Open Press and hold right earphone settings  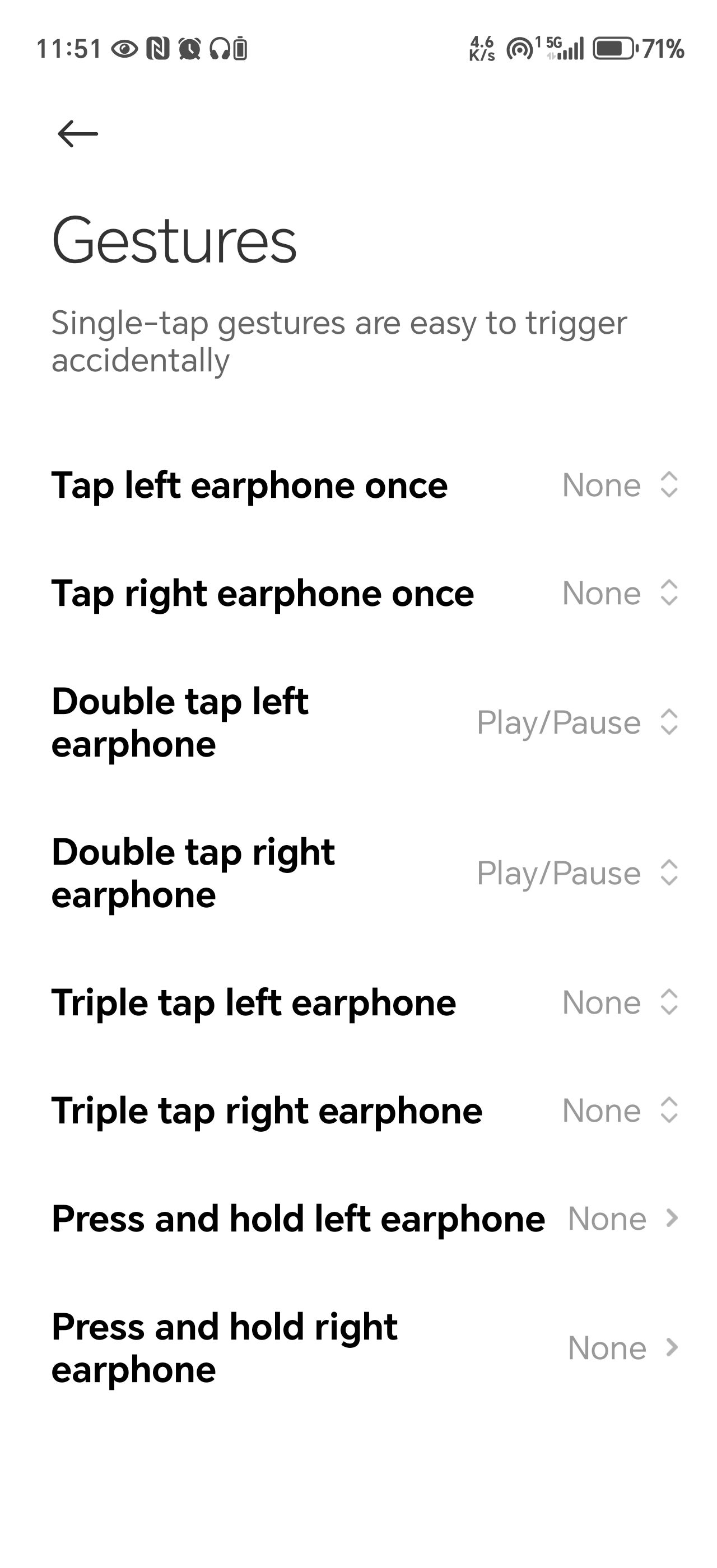622,1348
